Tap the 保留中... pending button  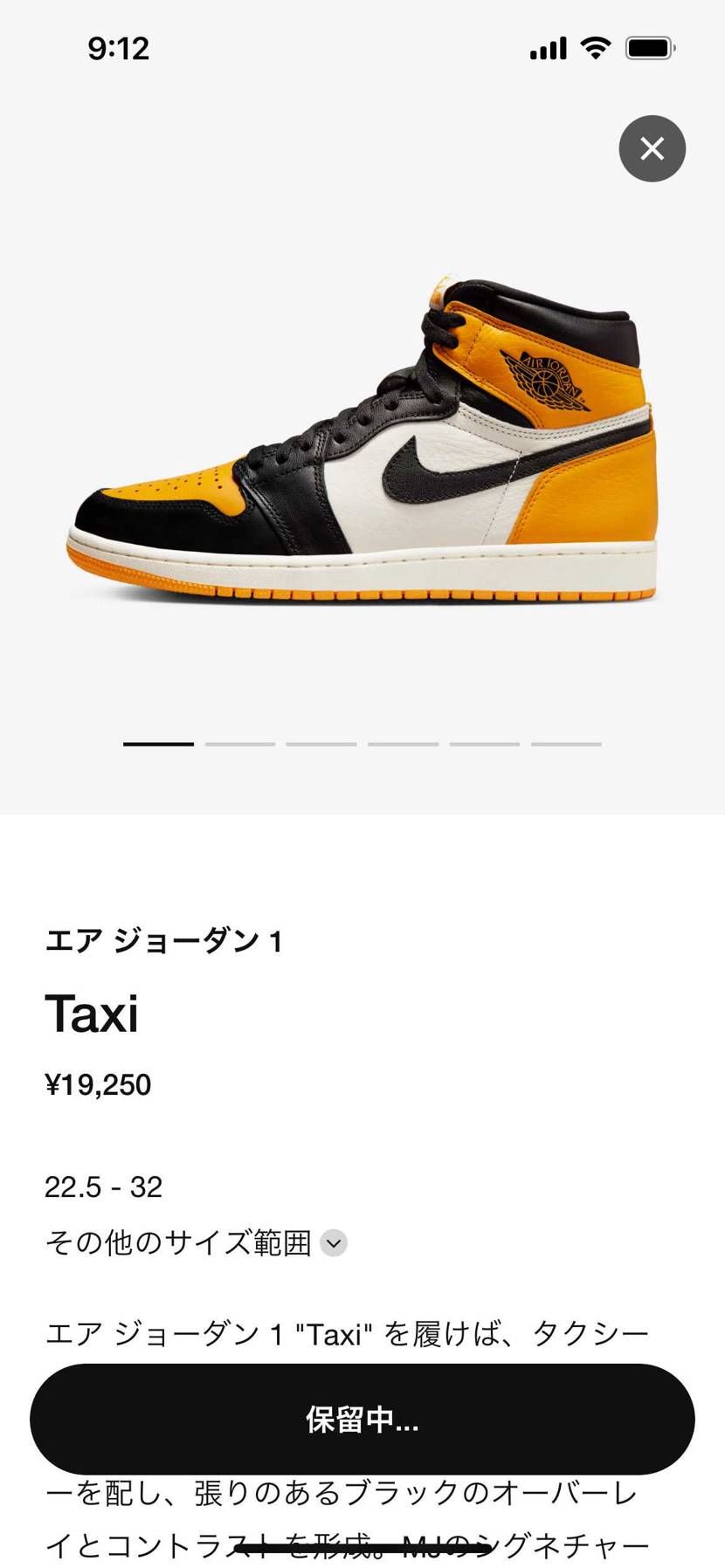tap(362, 1418)
